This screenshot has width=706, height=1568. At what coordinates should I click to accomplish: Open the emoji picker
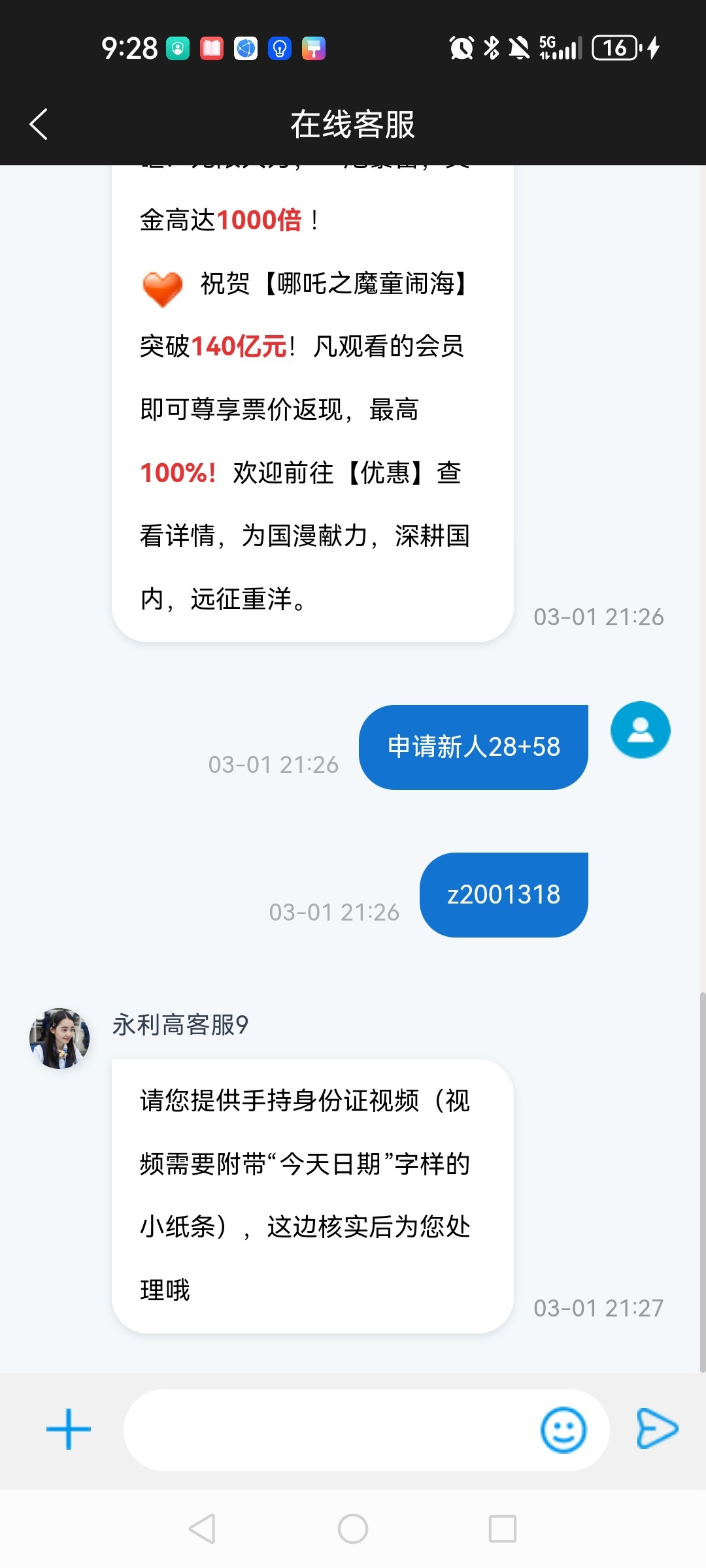[563, 1429]
